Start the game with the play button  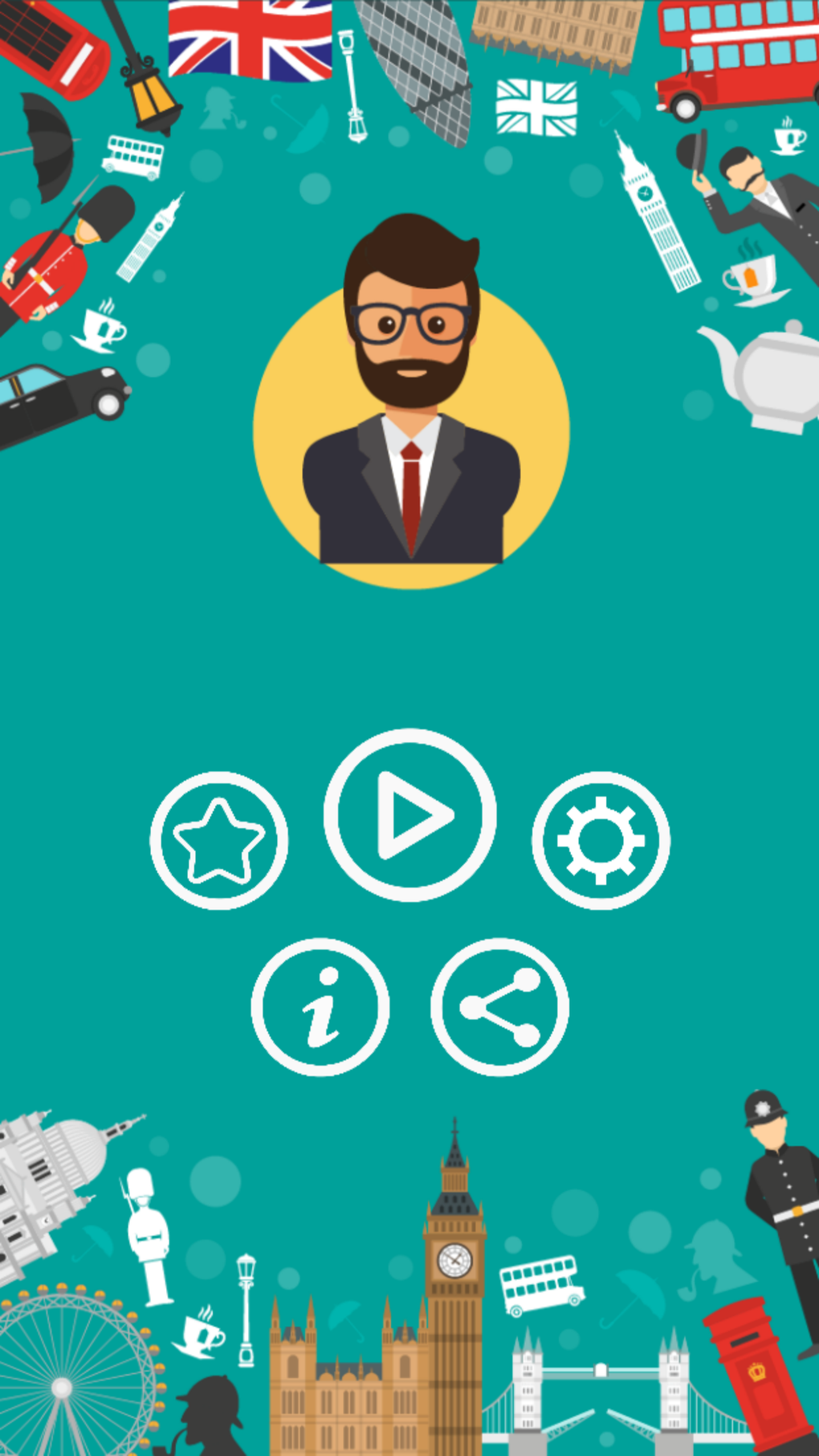(409, 815)
